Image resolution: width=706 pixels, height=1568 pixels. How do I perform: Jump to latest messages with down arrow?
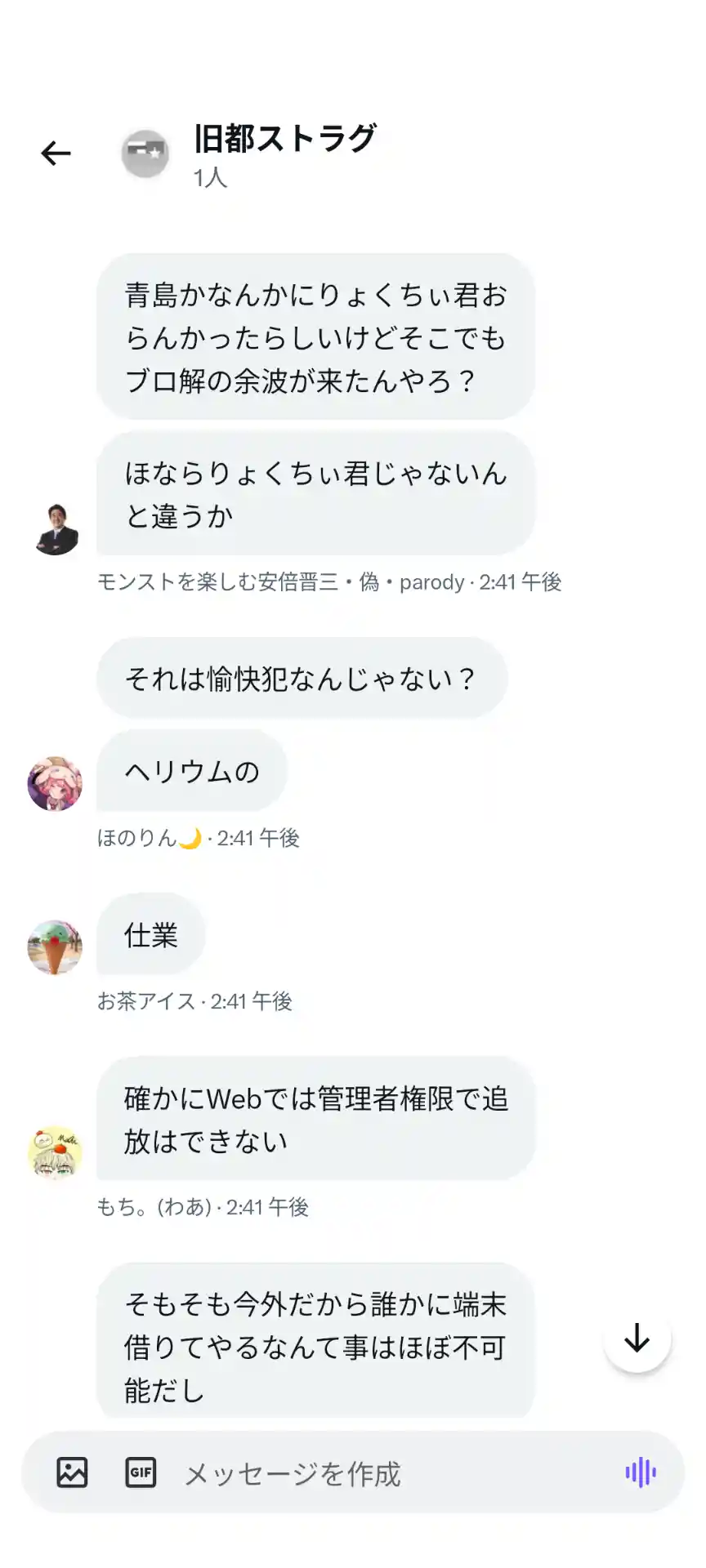pyautogui.click(x=637, y=1339)
